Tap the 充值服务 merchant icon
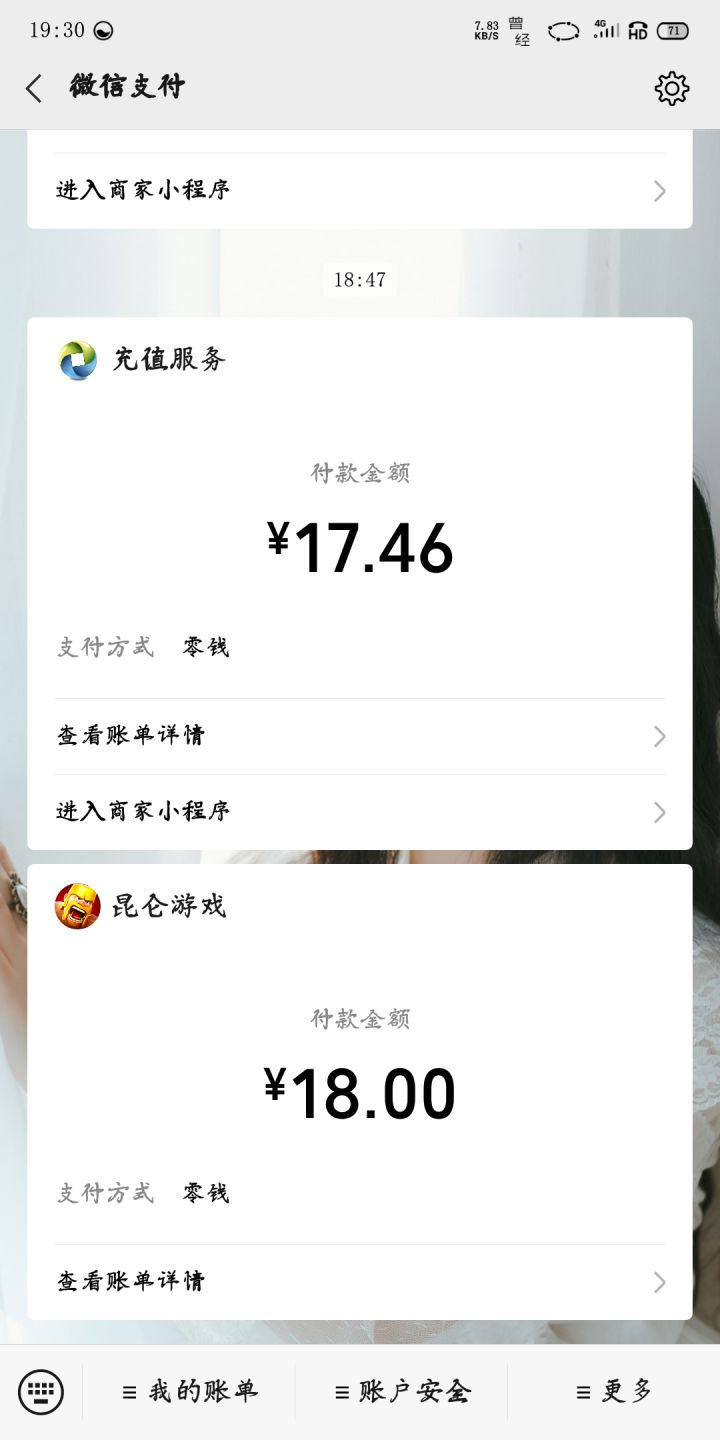The width and height of the screenshot is (720, 1440). point(78,360)
